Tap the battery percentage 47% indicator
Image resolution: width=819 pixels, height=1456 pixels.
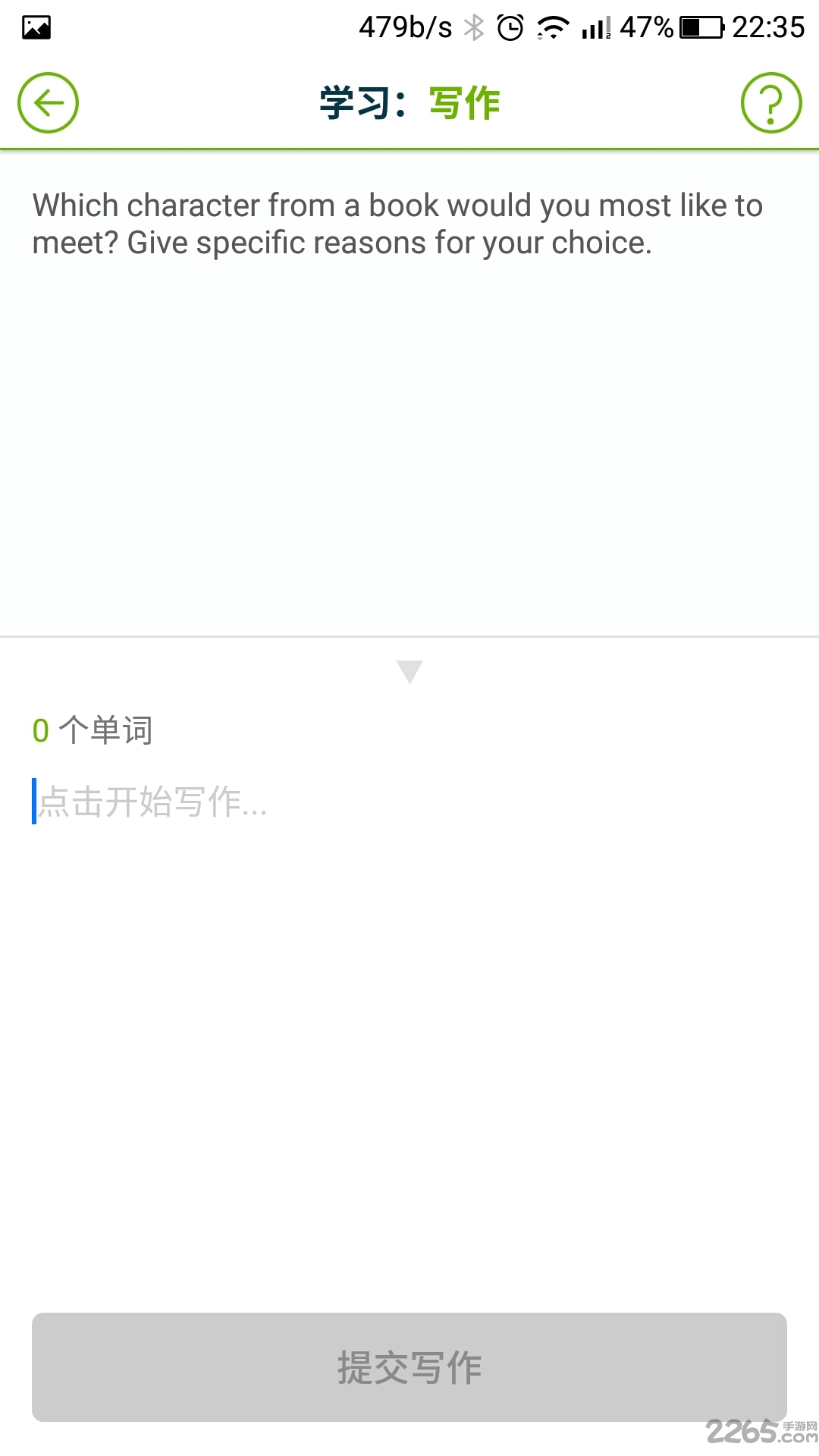tap(646, 27)
